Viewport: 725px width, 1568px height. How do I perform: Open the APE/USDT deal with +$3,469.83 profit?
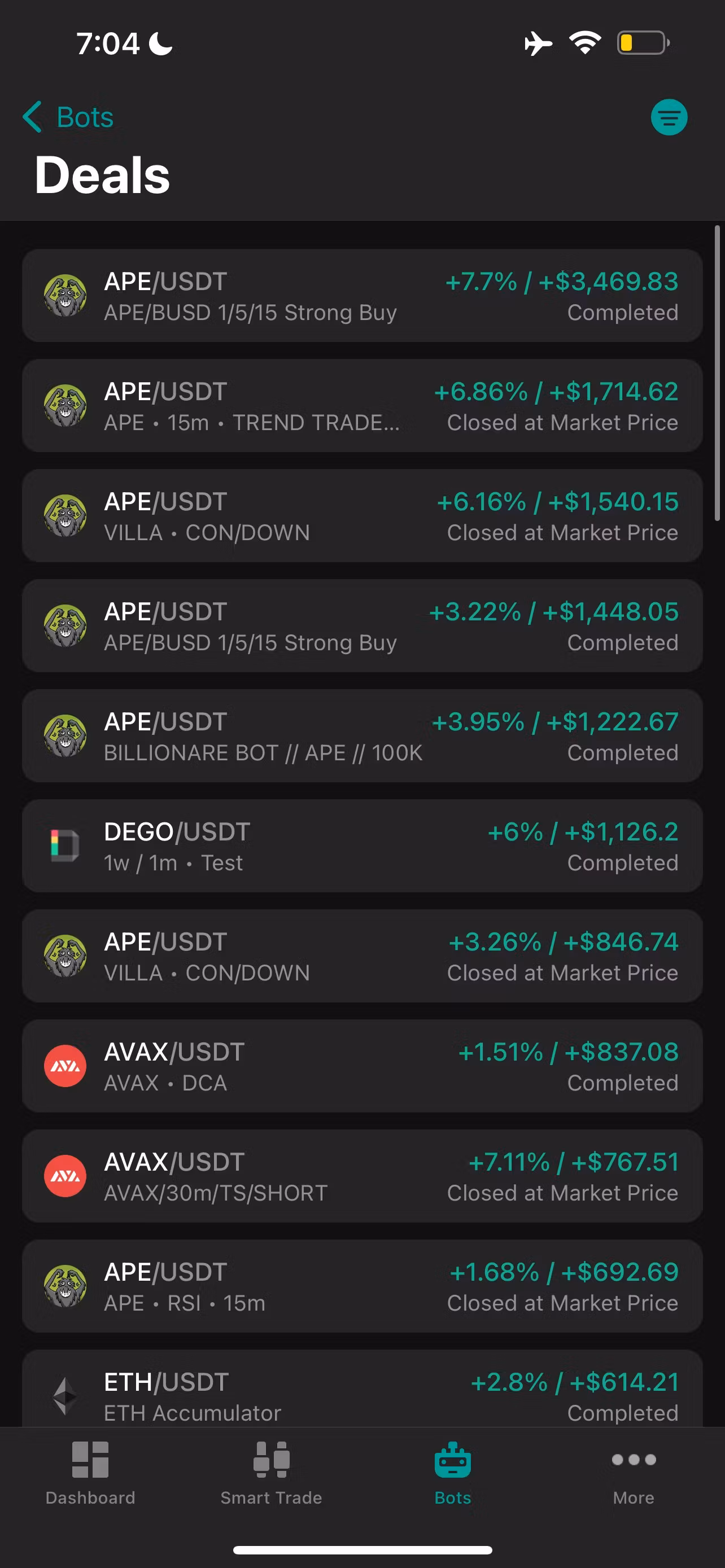coord(362,296)
